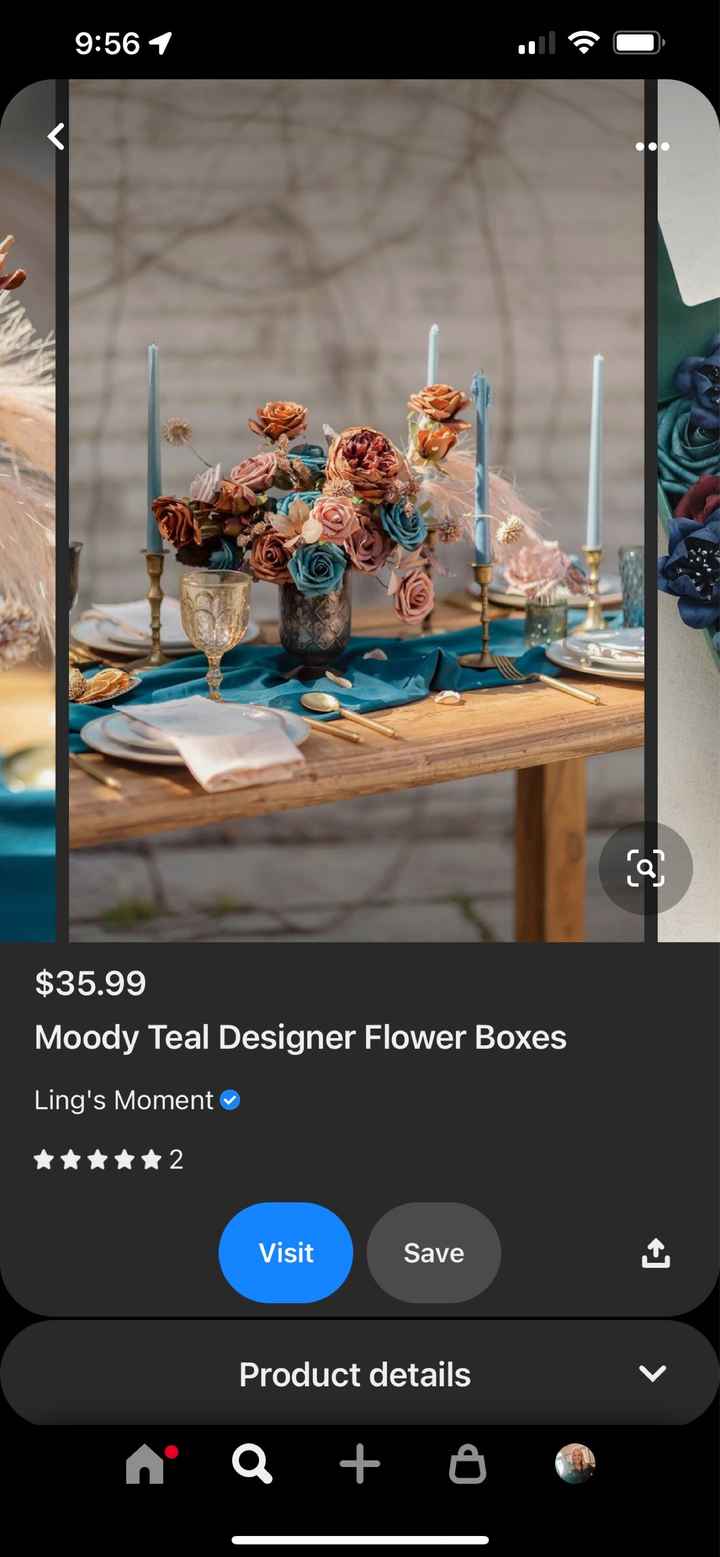Open the shopping bag tab
Image resolution: width=720 pixels, height=1557 pixels.
tap(467, 1465)
